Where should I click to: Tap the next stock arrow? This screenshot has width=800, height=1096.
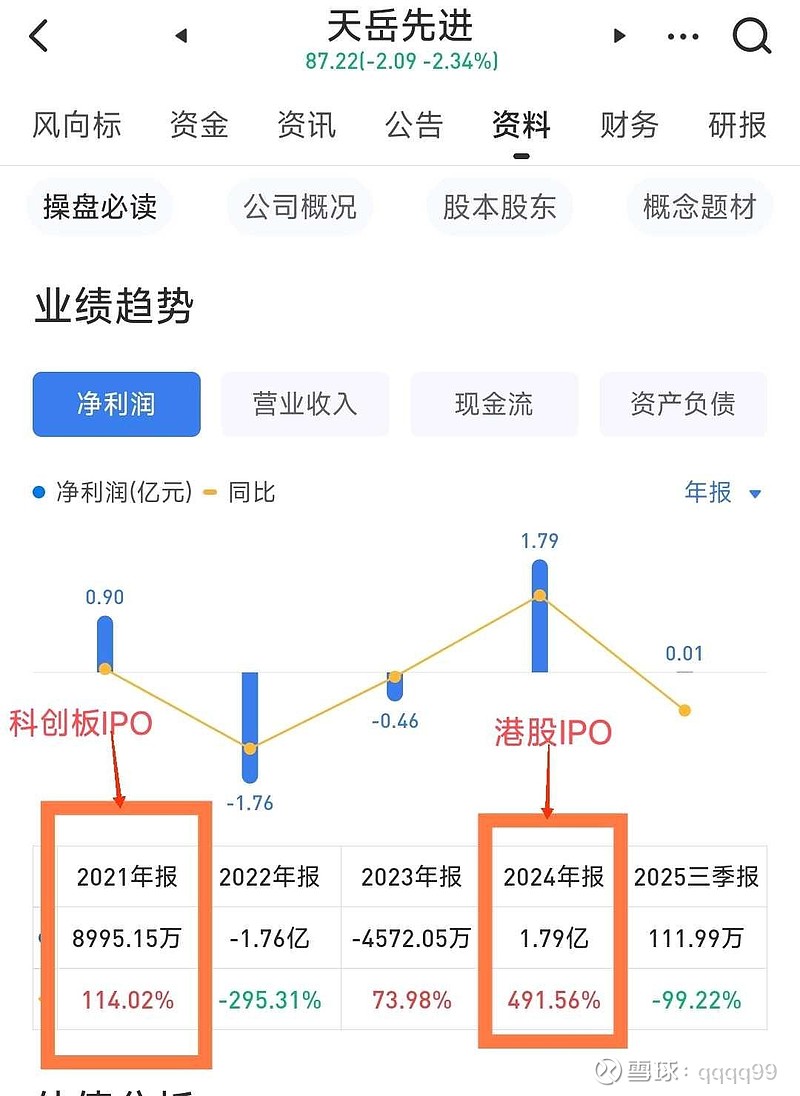[x=619, y=34]
